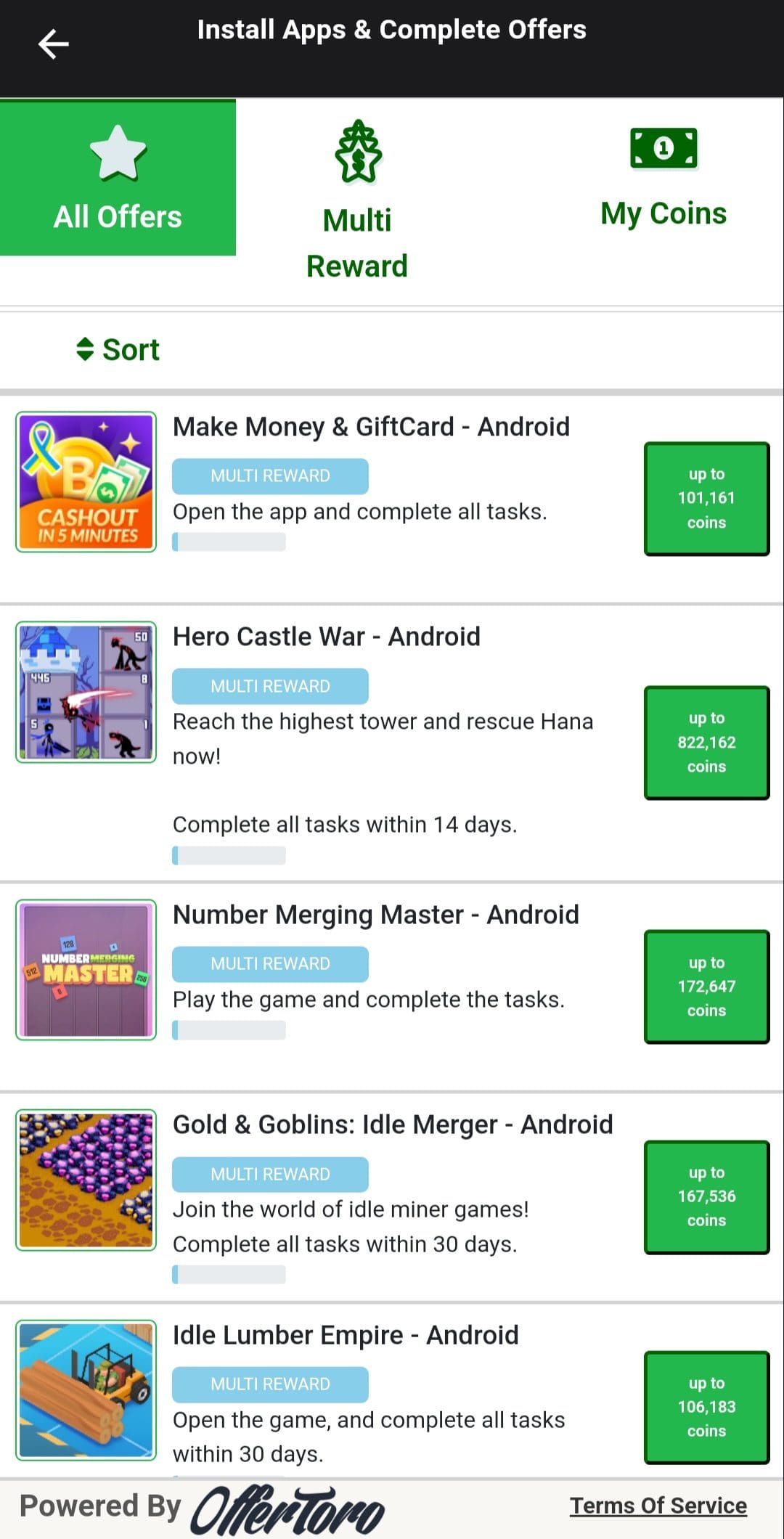Image resolution: width=784 pixels, height=1539 pixels.
Task: Tap the 106,183 coins reward button
Action: (706, 1407)
